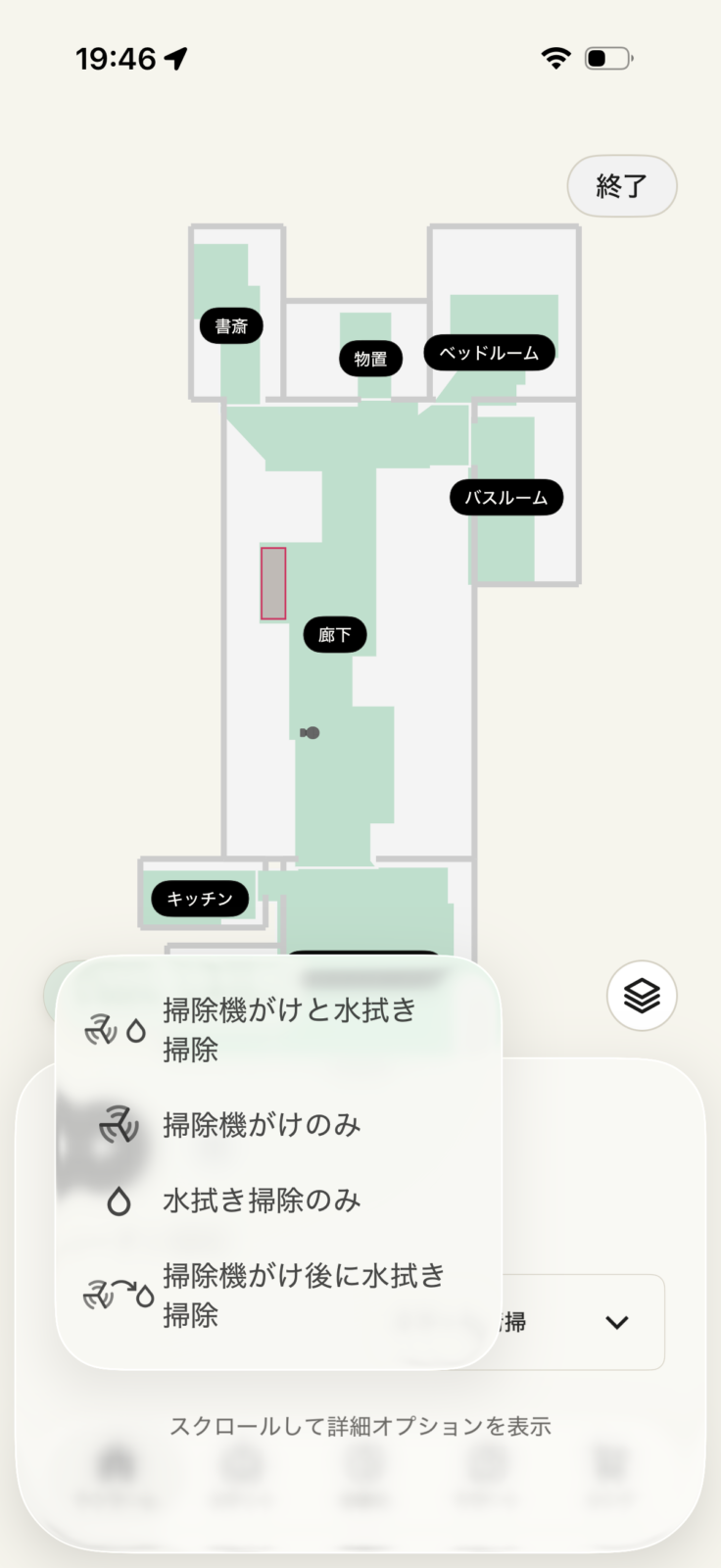This screenshot has height=1568, width=721.
Task: Select the バスルーム room on the map
Action: (x=505, y=498)
